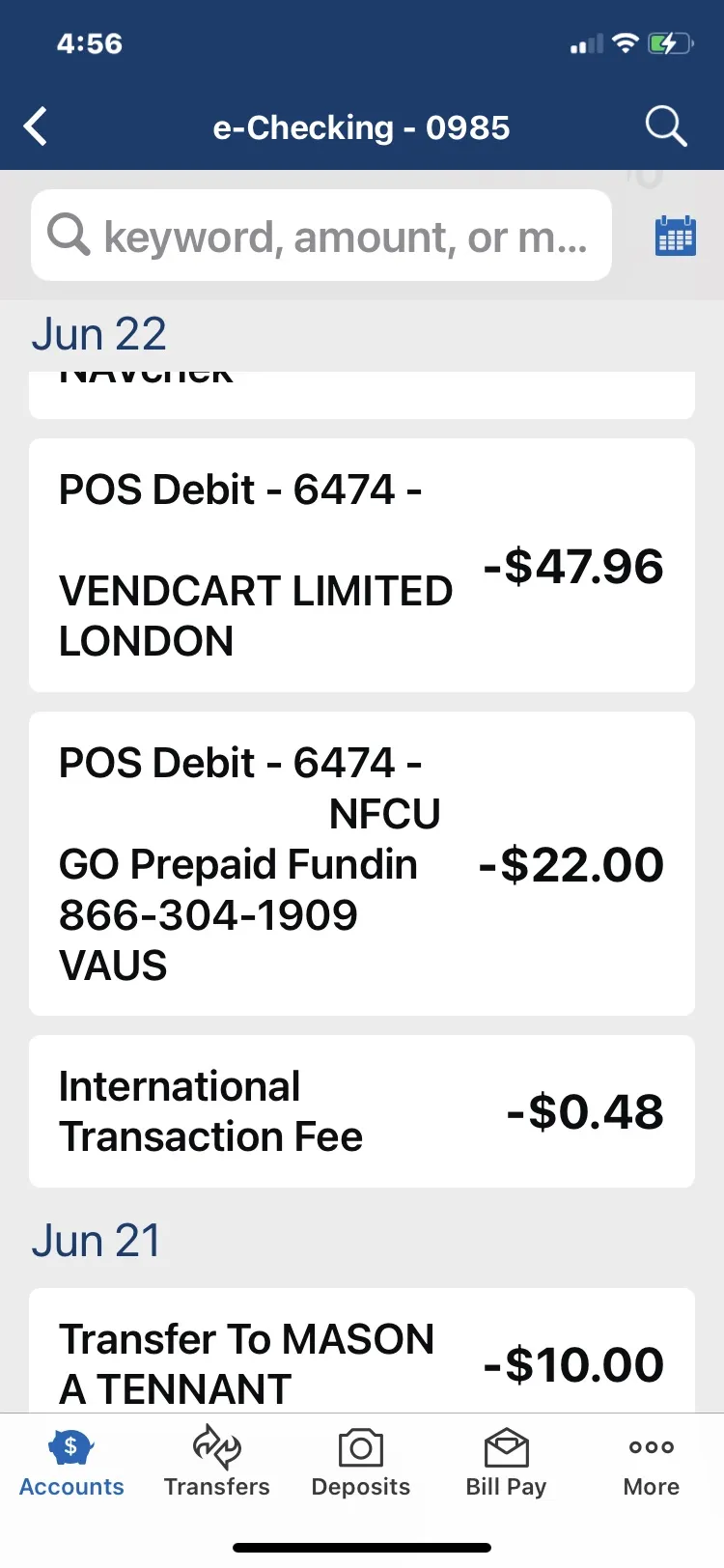
Task: Open the International Transaction Fee entry
Action: (362, 1111)
